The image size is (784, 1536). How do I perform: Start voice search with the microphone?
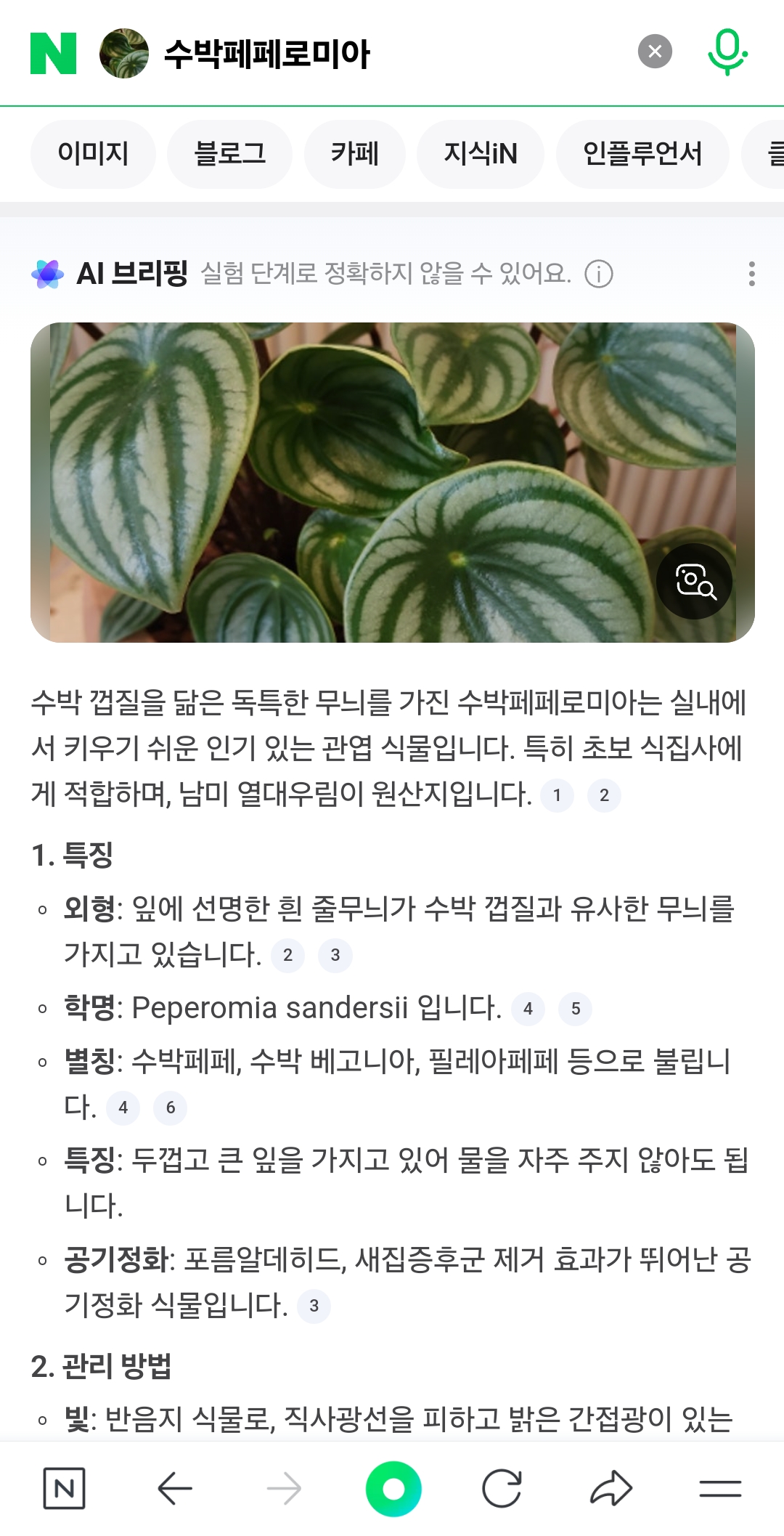(x=727, y=52)
